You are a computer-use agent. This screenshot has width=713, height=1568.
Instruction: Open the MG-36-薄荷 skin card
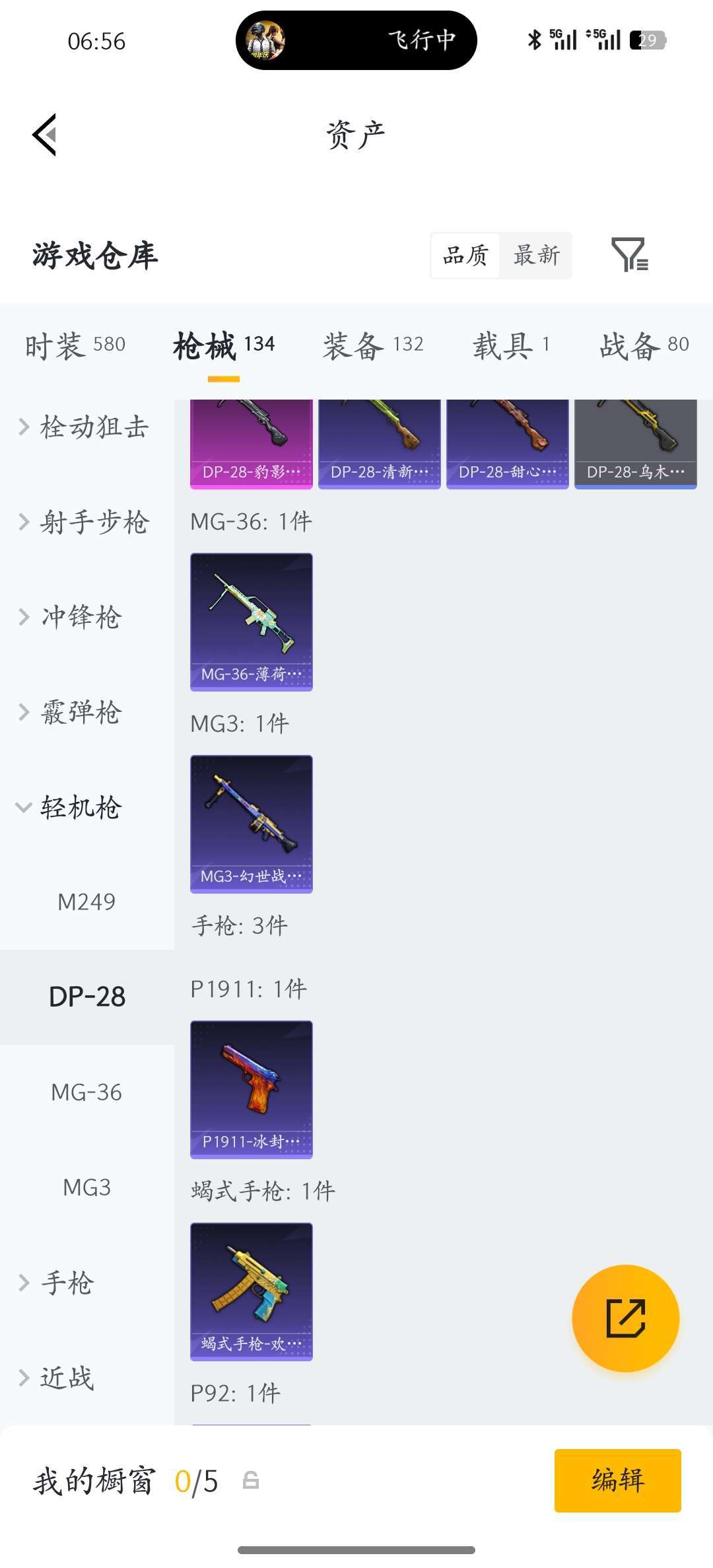(251, 622)
